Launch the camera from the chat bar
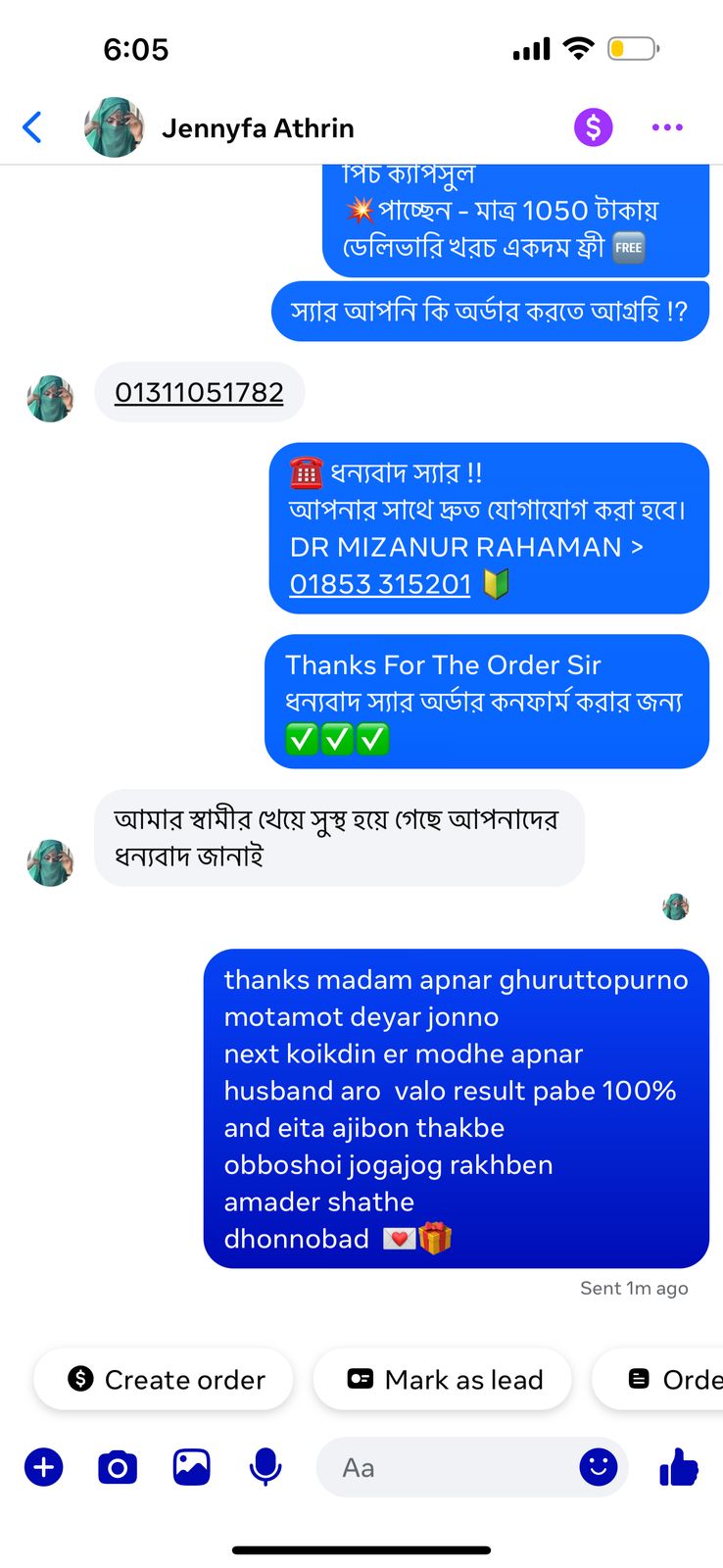 pyautogui.click(x=118, y=1467)
